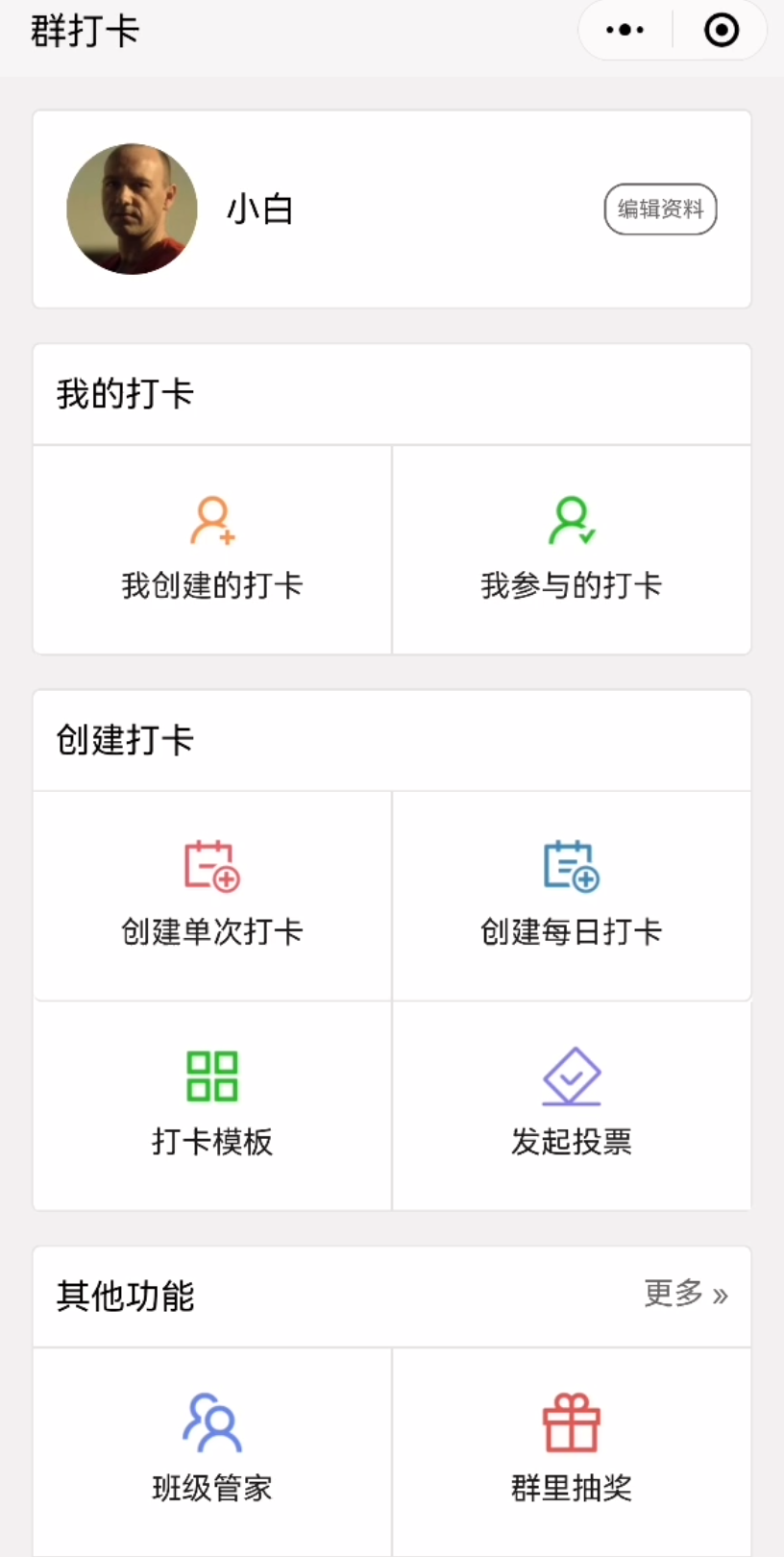This screenshot has height=1557, width=784.
Task: Choose 创建每日打卡
Action: coord(572,896)
